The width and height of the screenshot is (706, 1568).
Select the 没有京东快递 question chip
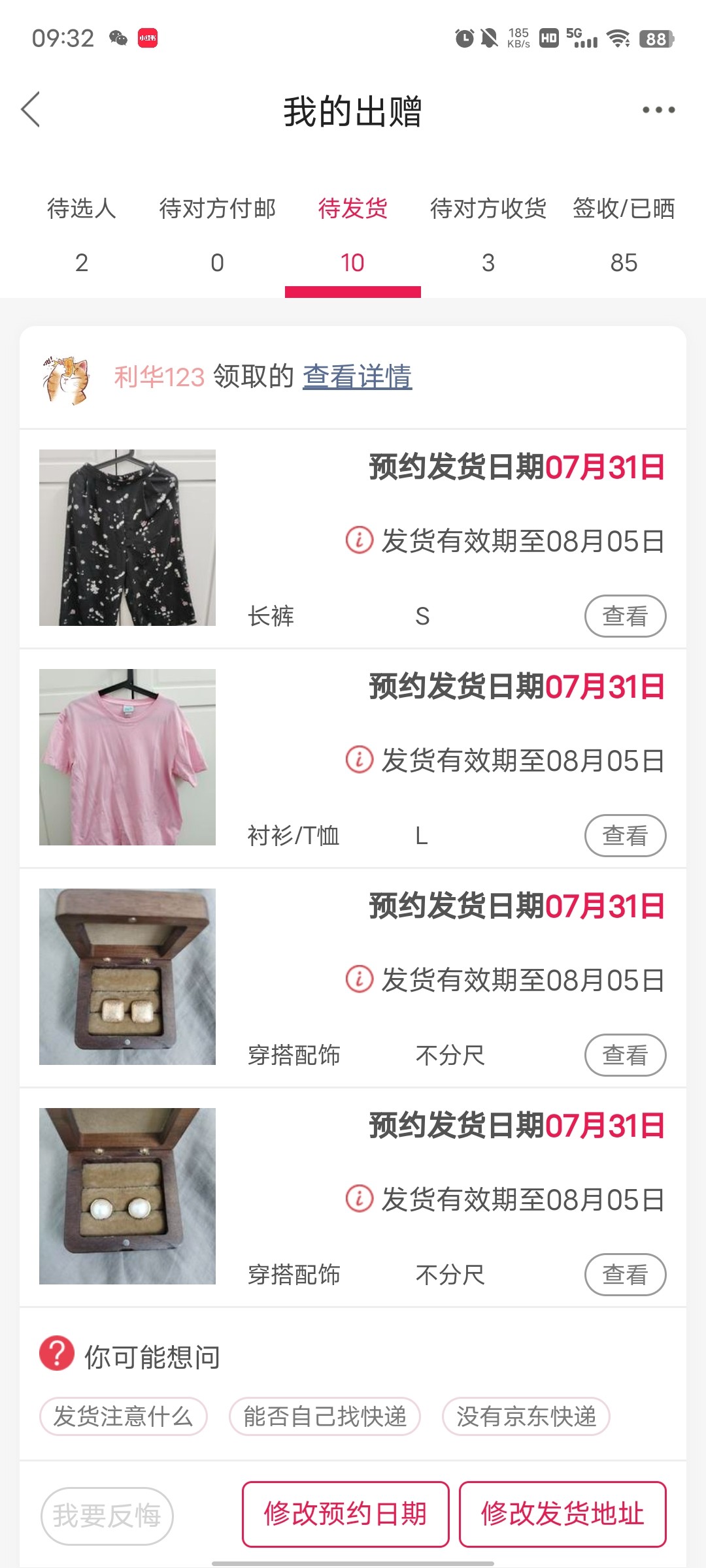(x=526, y=1416)
